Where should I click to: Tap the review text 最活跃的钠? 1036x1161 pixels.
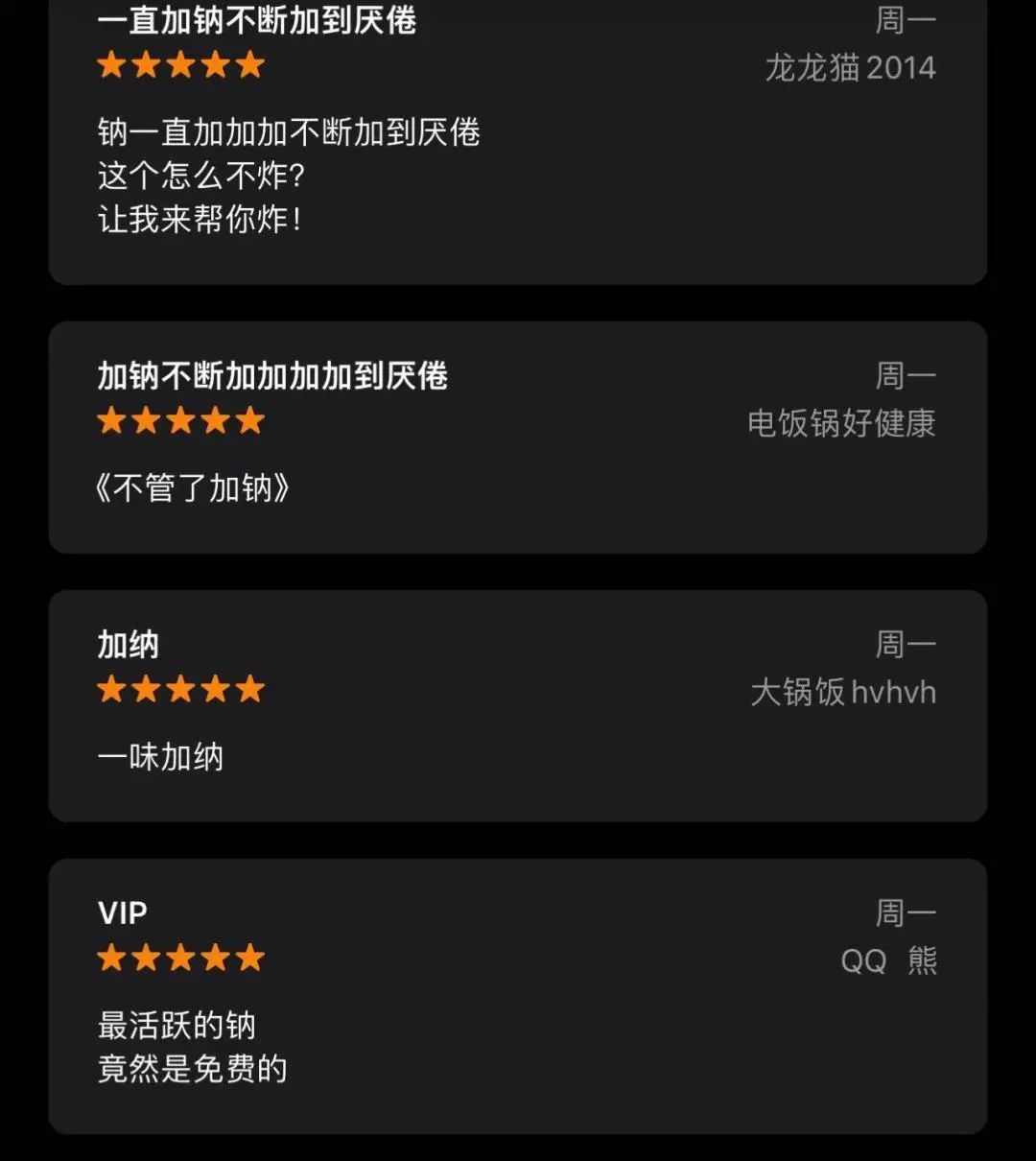175,1025
